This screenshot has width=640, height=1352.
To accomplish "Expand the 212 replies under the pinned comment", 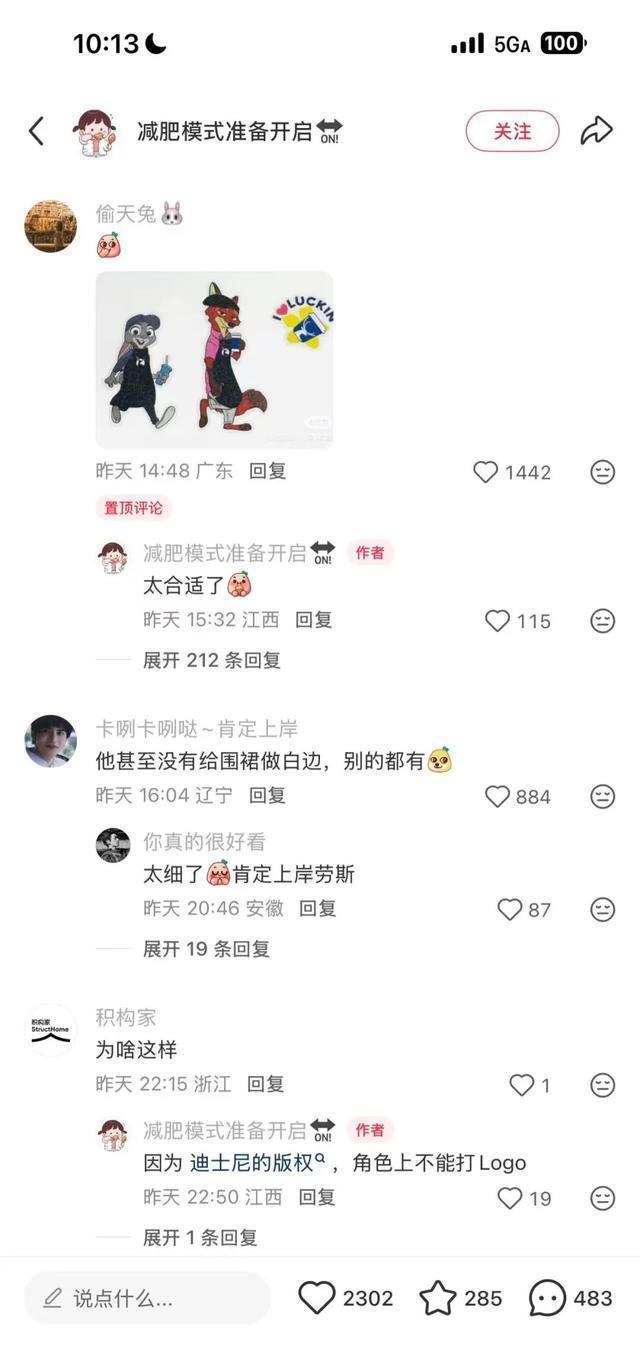I will click(211, 660).
